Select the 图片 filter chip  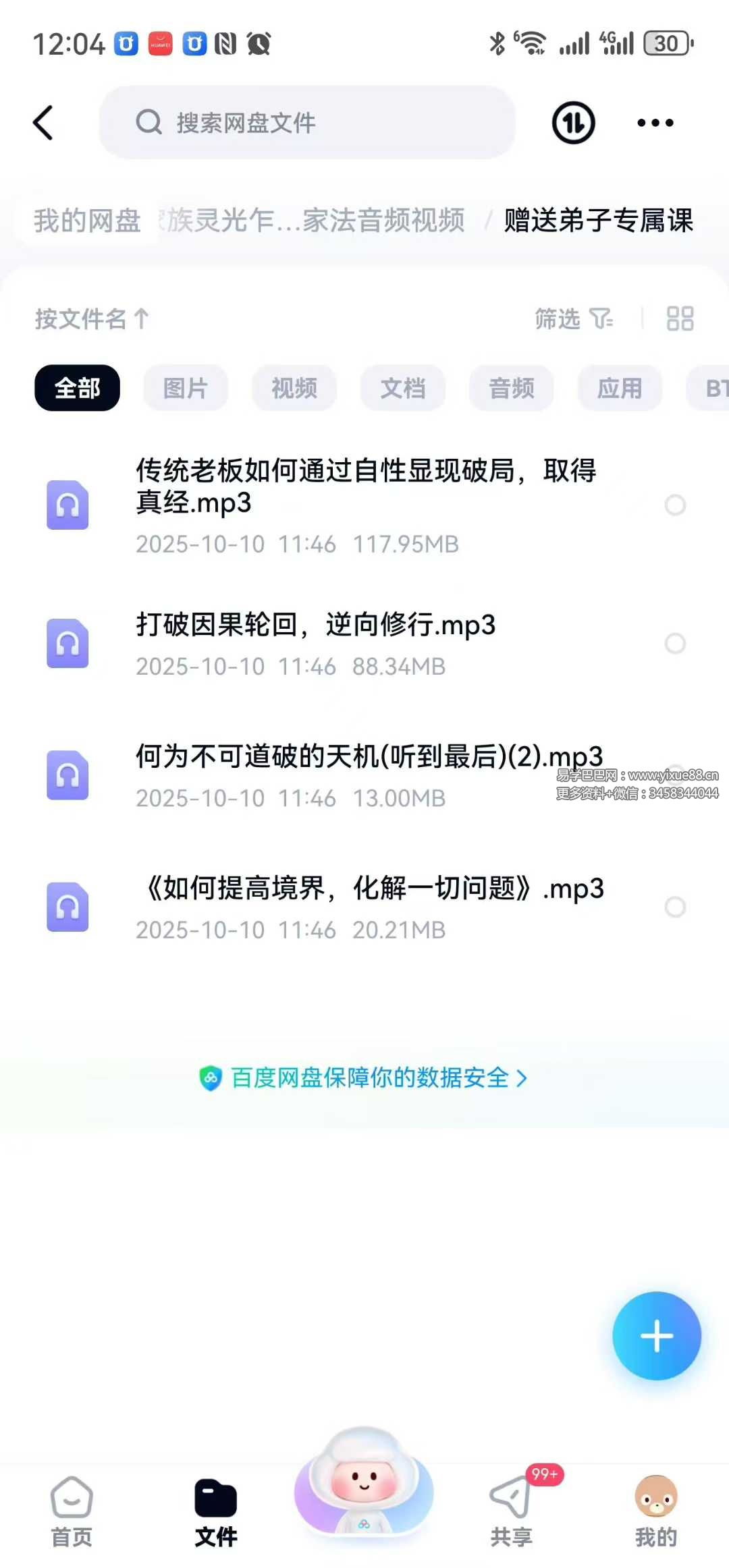click(x=186, y=388)
